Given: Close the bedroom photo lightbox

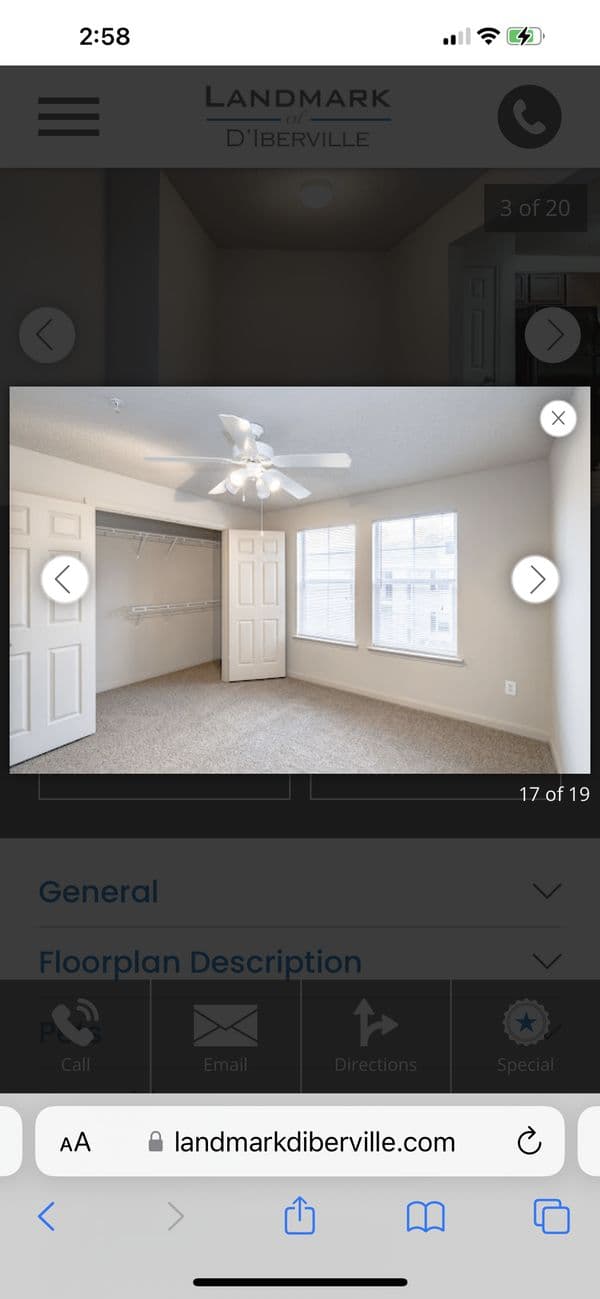Looking at the screenshot, I should click(558, 418).
